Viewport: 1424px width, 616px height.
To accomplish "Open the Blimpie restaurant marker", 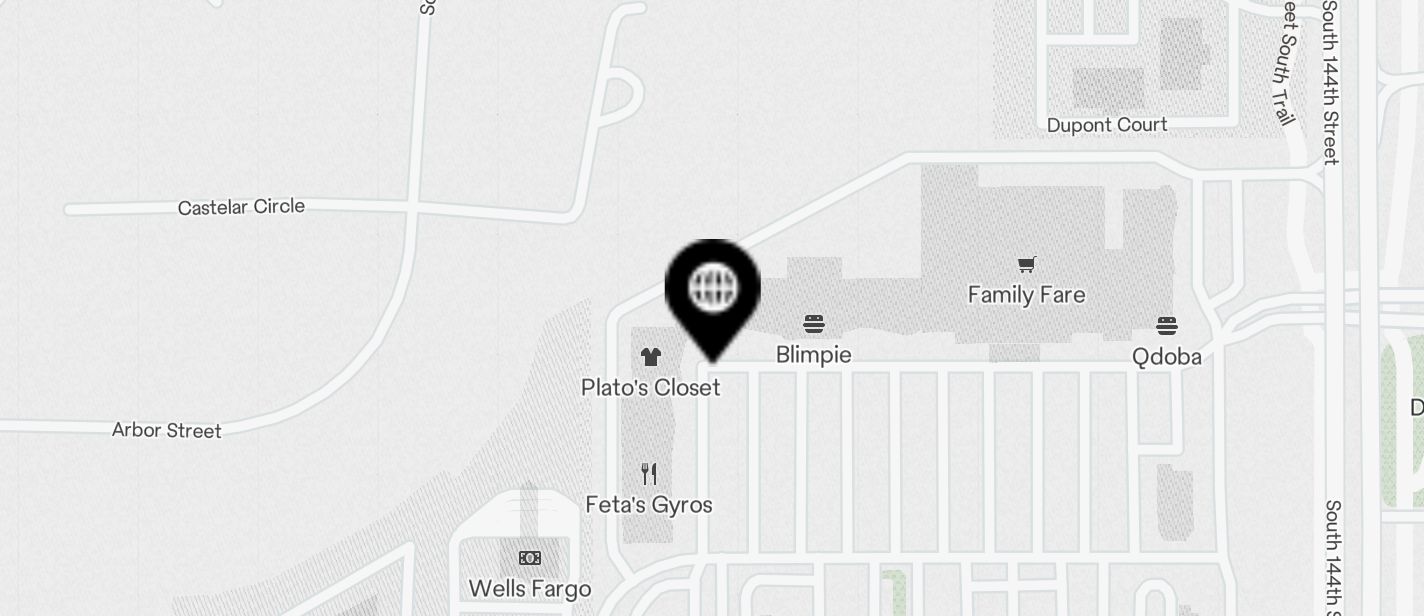I will coord(814,324).
